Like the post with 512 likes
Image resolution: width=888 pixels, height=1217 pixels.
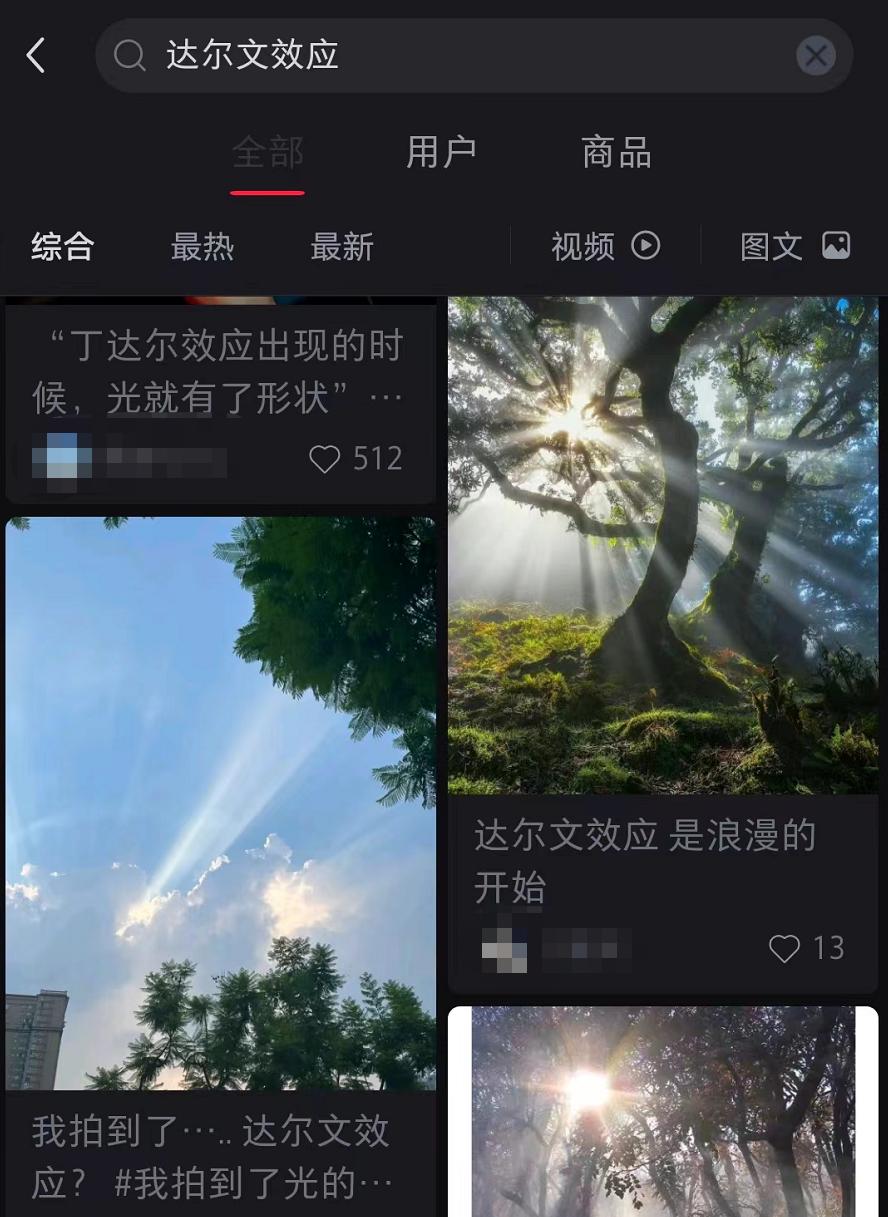click(x=325, y=459)
